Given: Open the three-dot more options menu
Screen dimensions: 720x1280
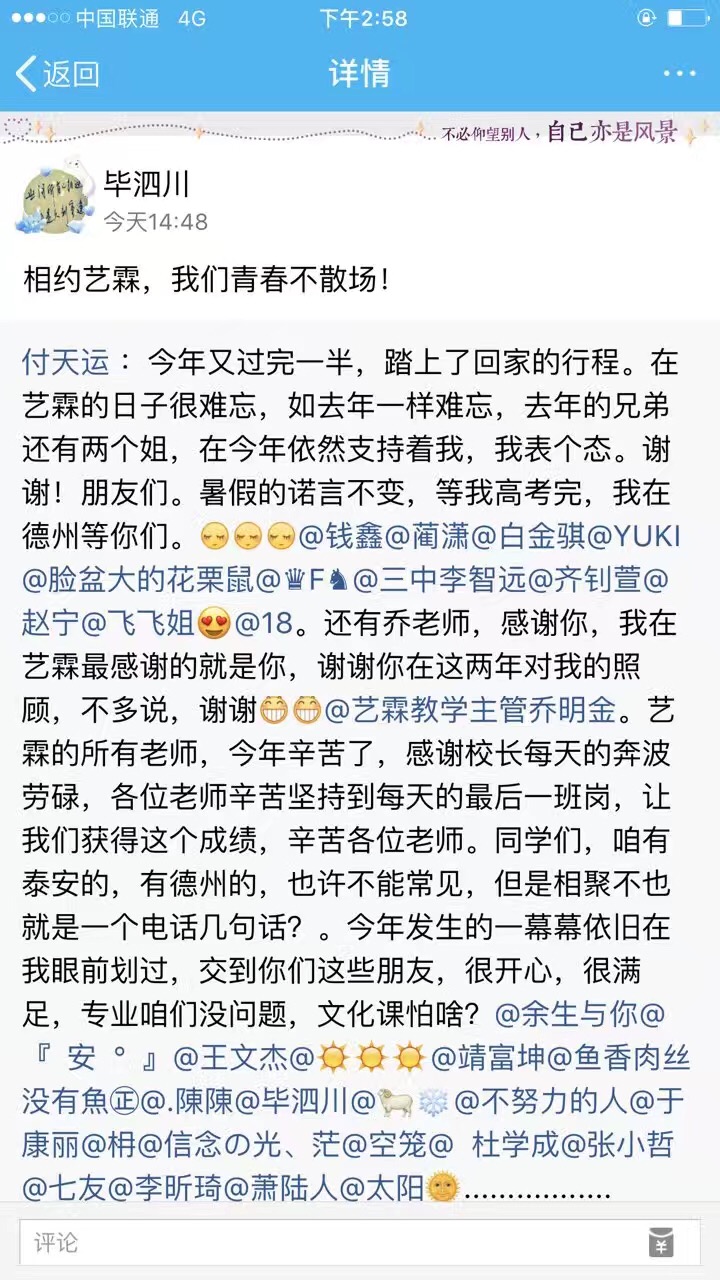Looking at the screenshot, I should 679,74.
